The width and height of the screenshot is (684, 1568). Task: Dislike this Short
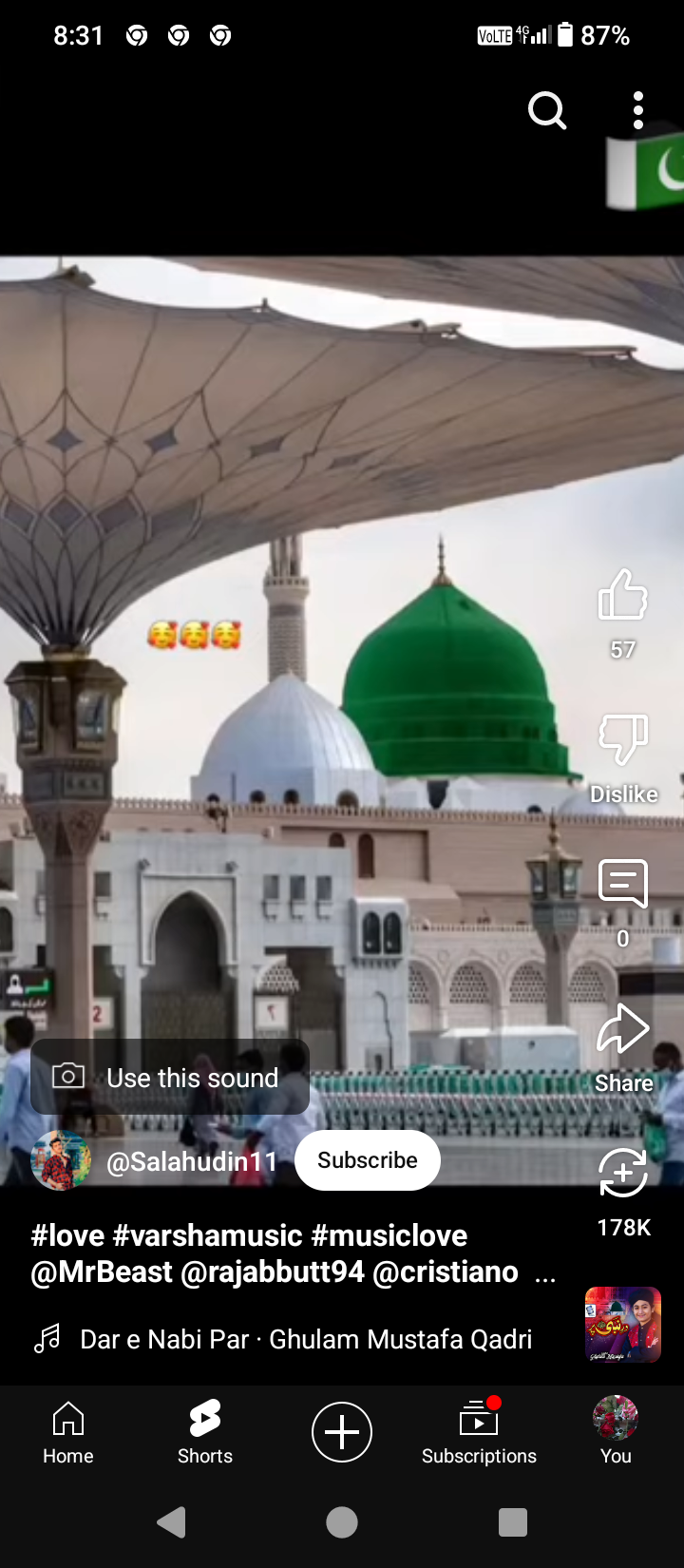623,740
